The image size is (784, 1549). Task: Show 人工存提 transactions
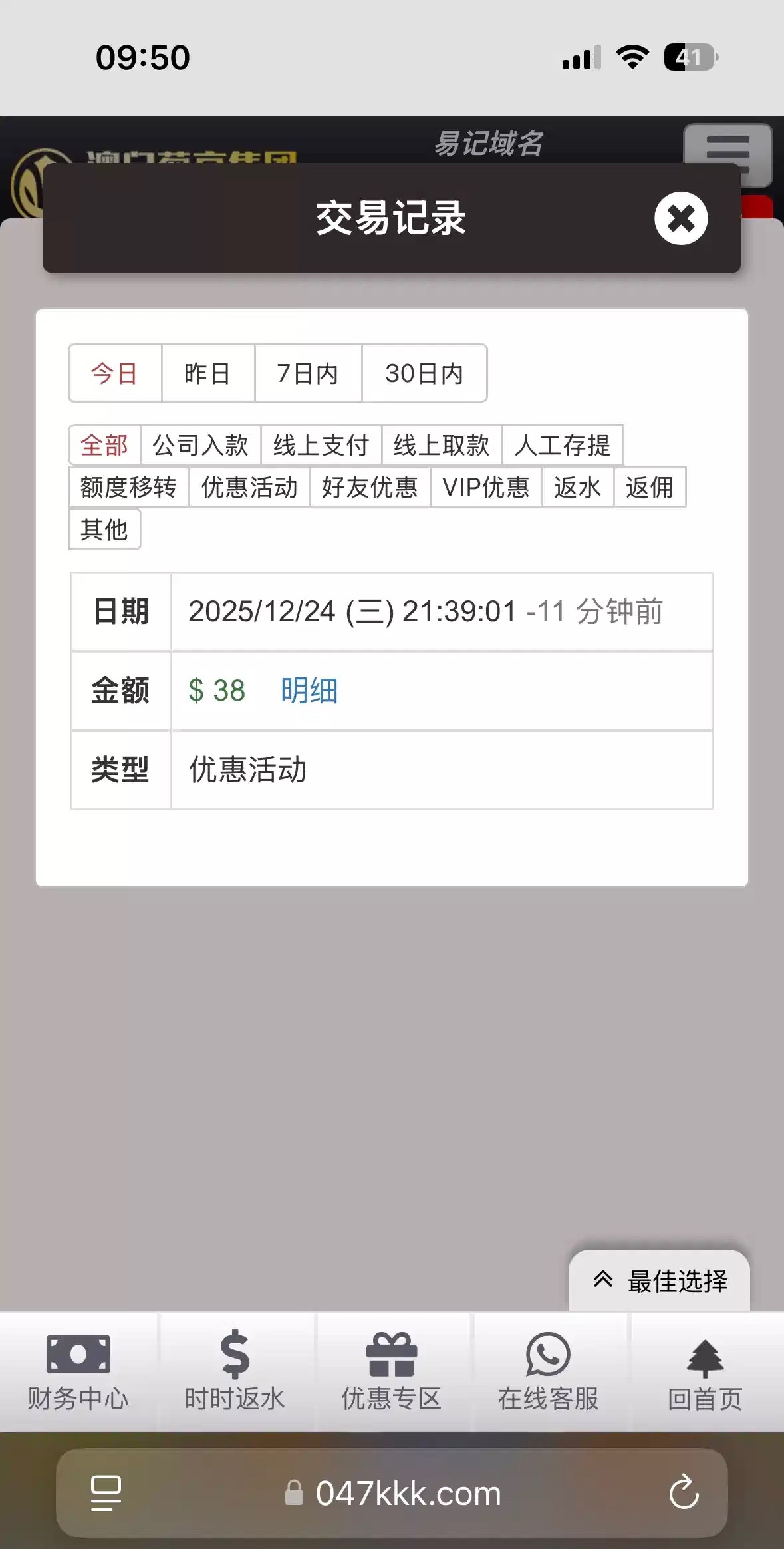tap(562, 445)
